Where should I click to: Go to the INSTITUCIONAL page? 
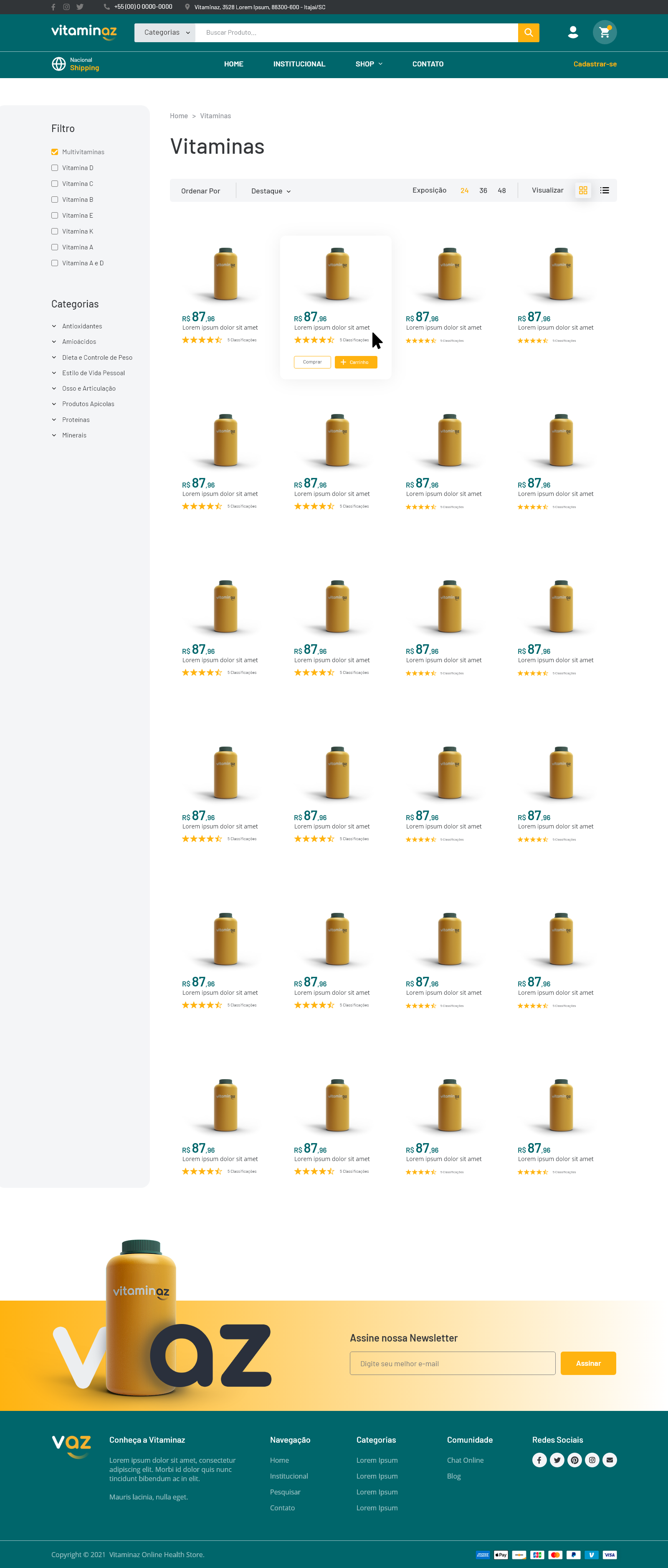click(299, 64)
